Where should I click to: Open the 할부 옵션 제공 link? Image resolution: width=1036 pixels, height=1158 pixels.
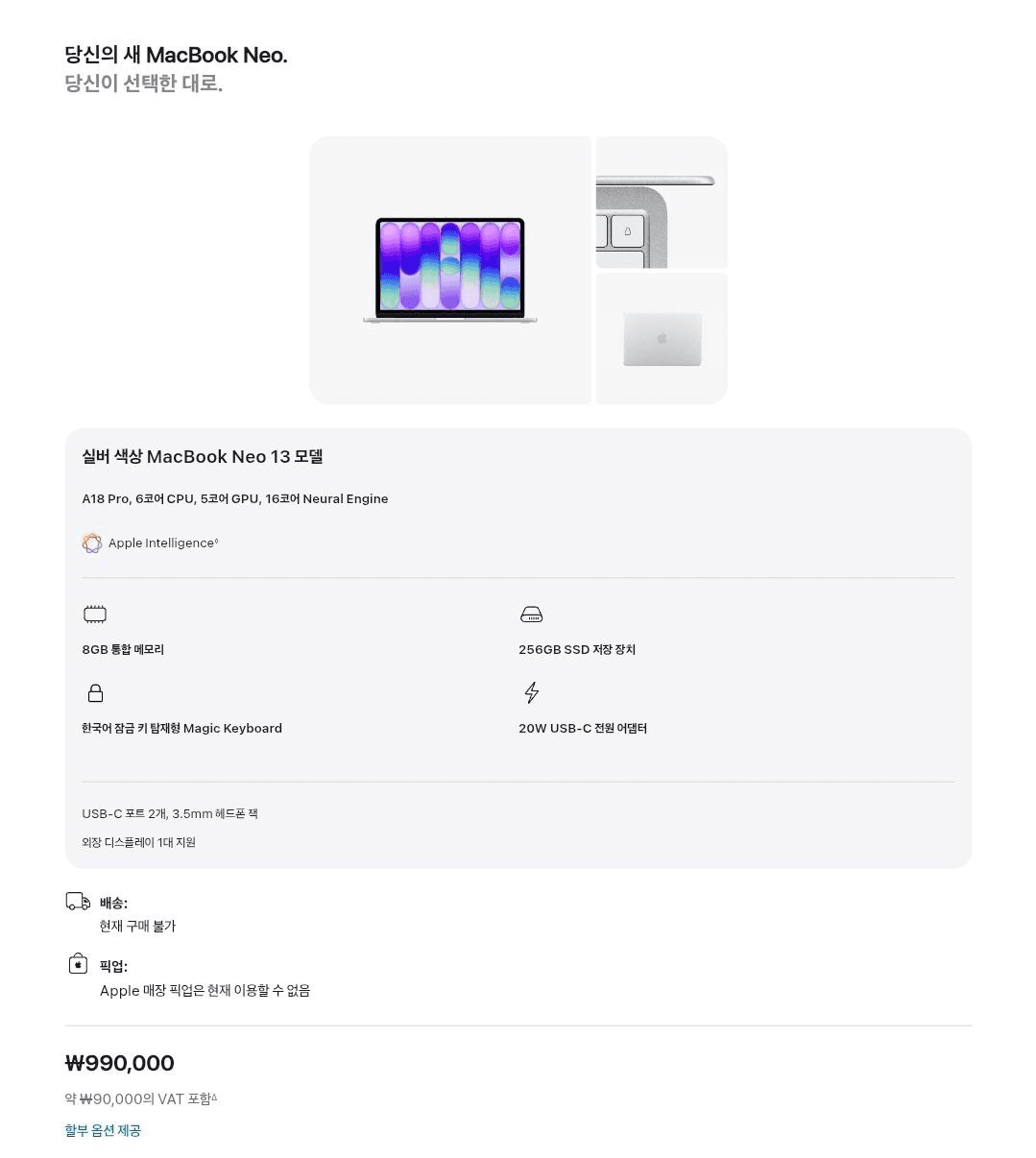(x=103, y=1130)
